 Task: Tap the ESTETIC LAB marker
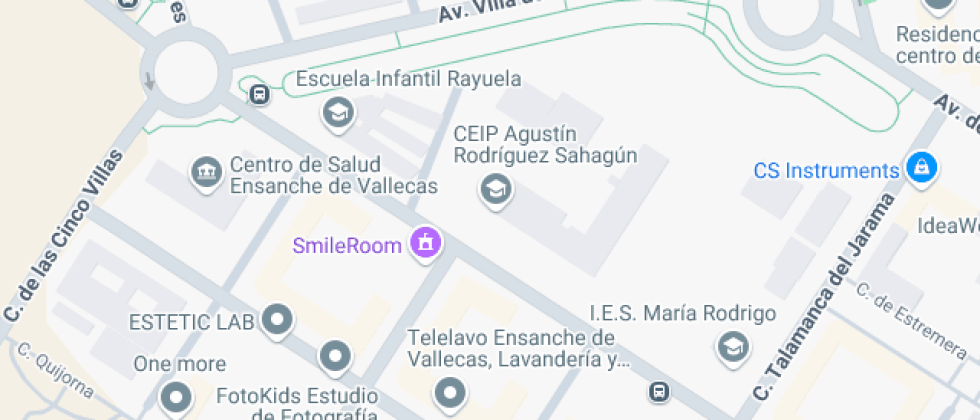(276, 321)
